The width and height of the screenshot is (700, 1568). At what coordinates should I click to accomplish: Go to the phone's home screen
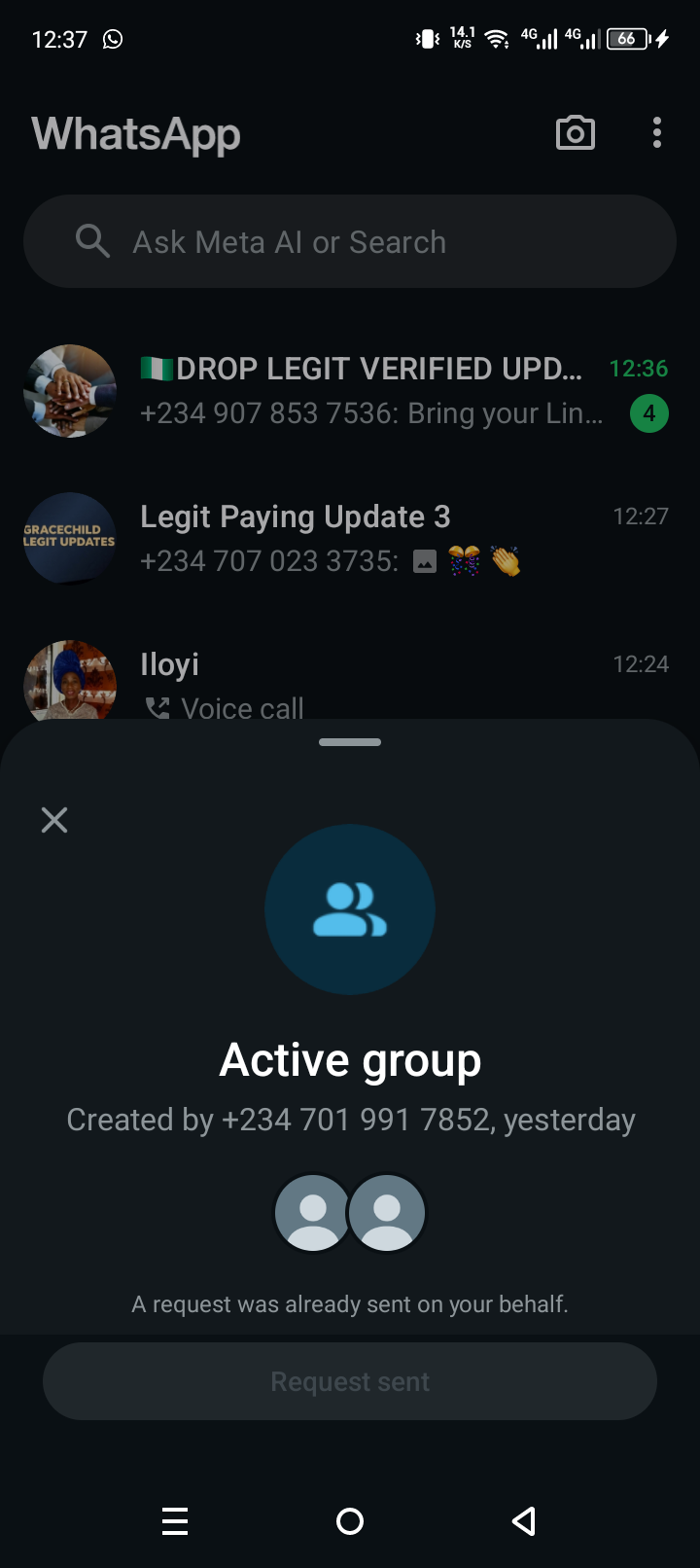350,1521
